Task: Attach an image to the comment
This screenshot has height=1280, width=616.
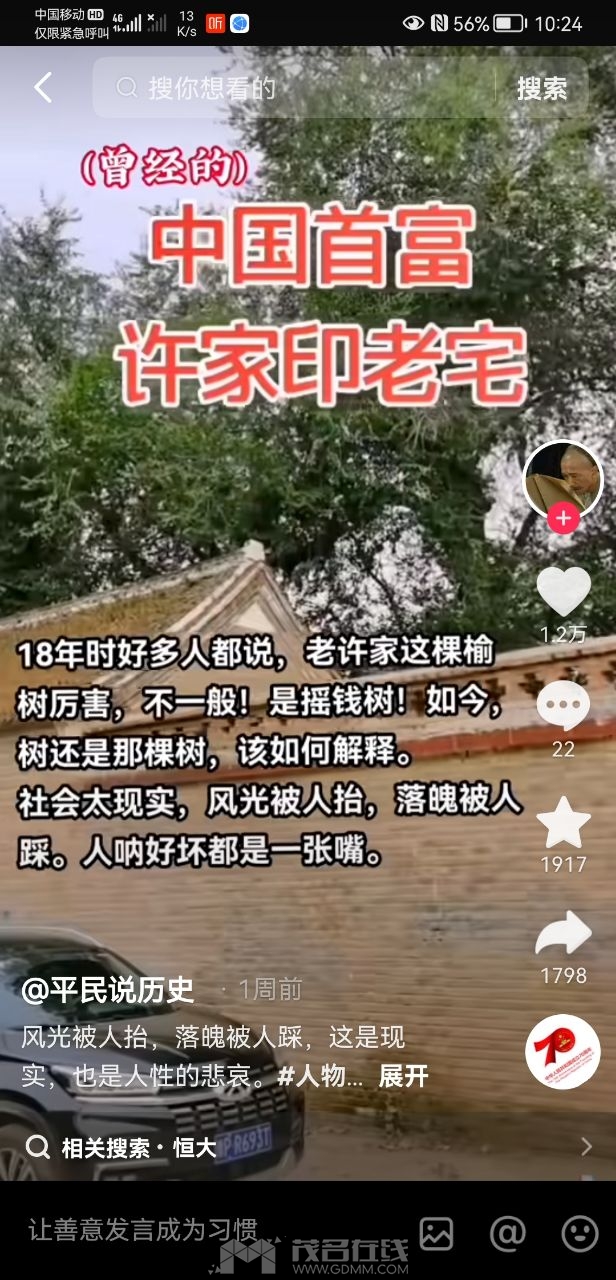Action: 436,1233
